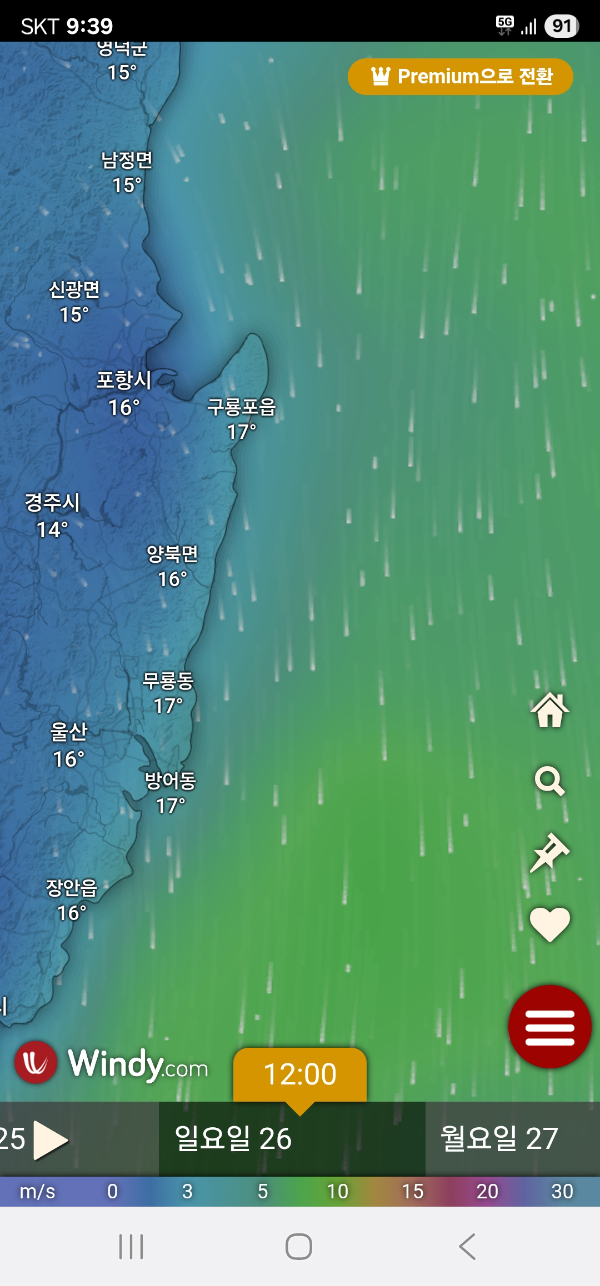Open the search magnifier icon
The height and width of the screenshot is (1286, 600).
[x=550, y=781]
